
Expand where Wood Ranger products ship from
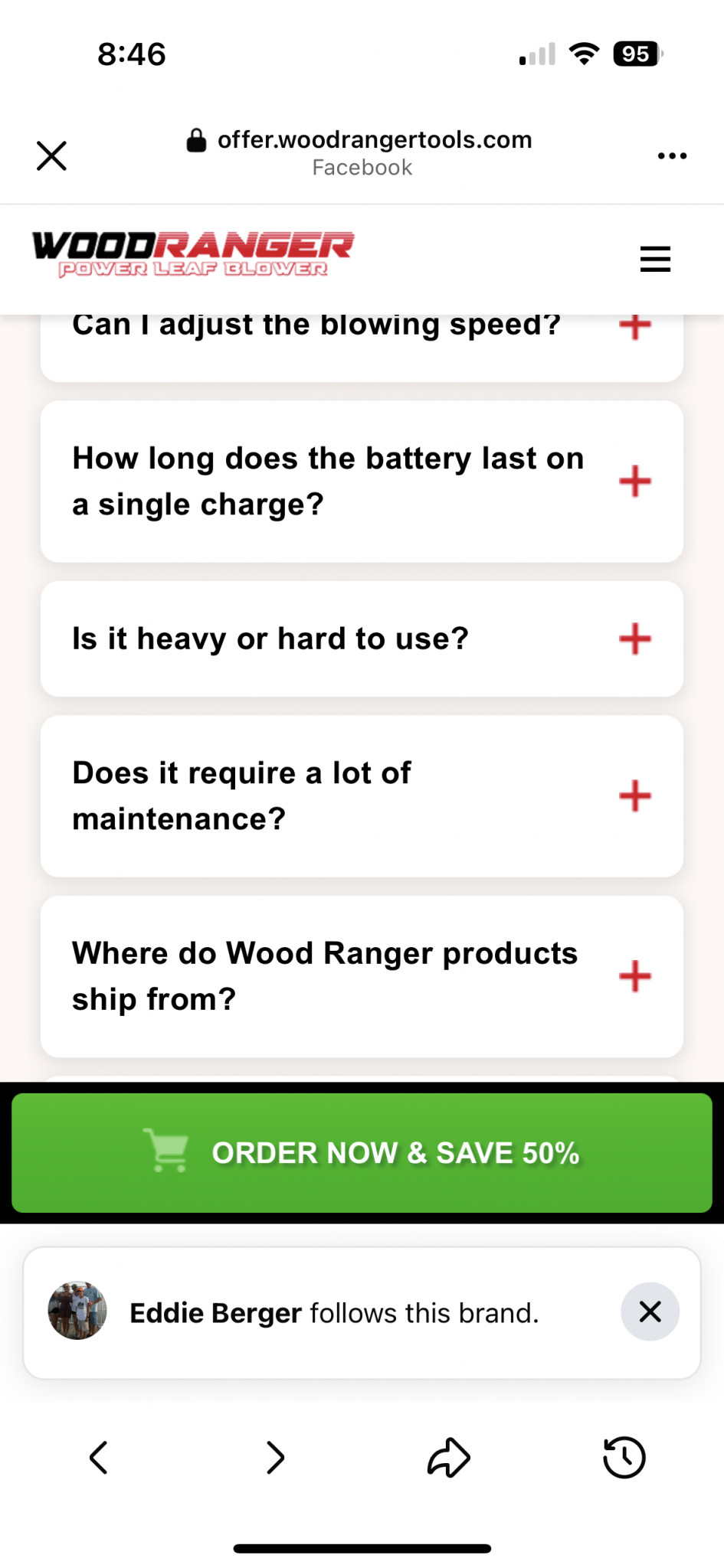[634, 976]
